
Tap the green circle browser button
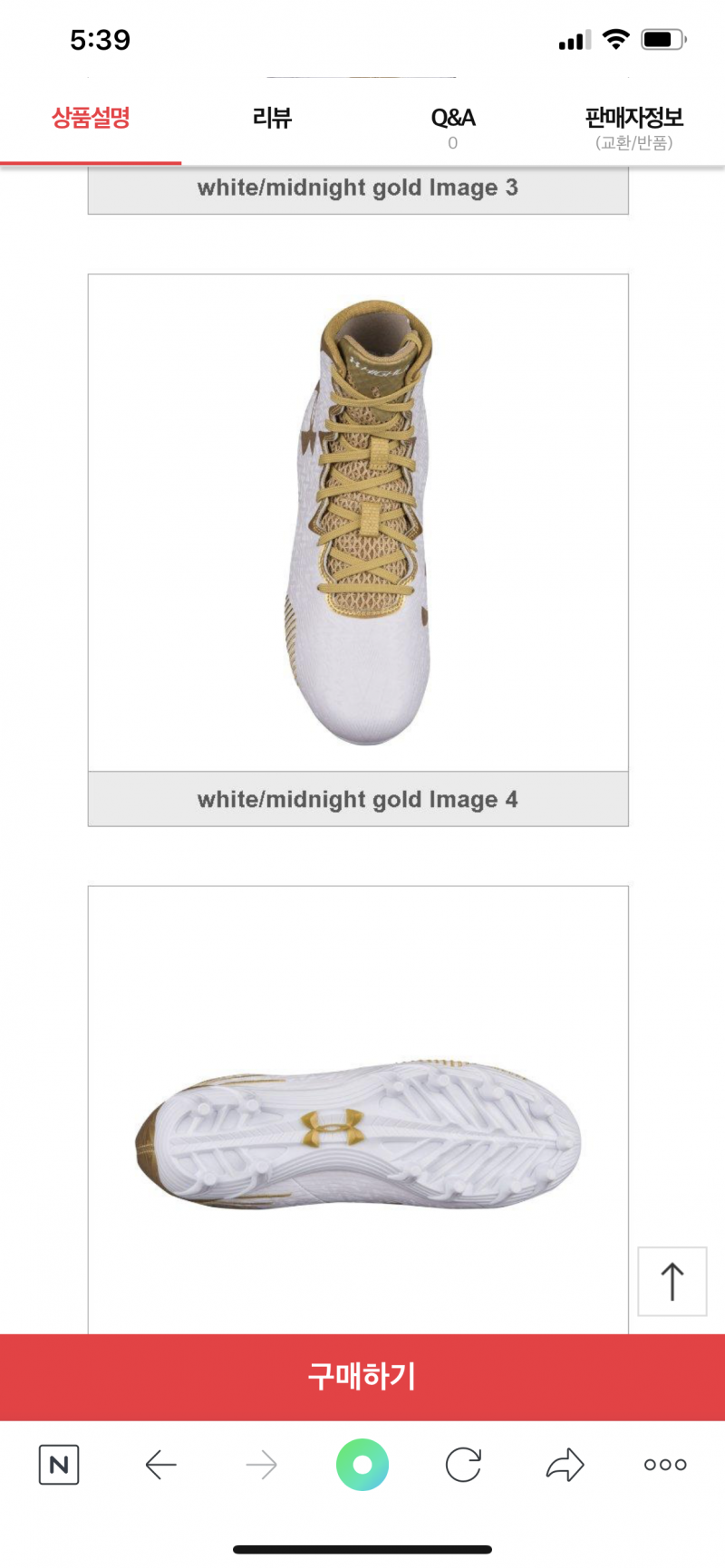pyautogui.click(x=362, y=1465)
